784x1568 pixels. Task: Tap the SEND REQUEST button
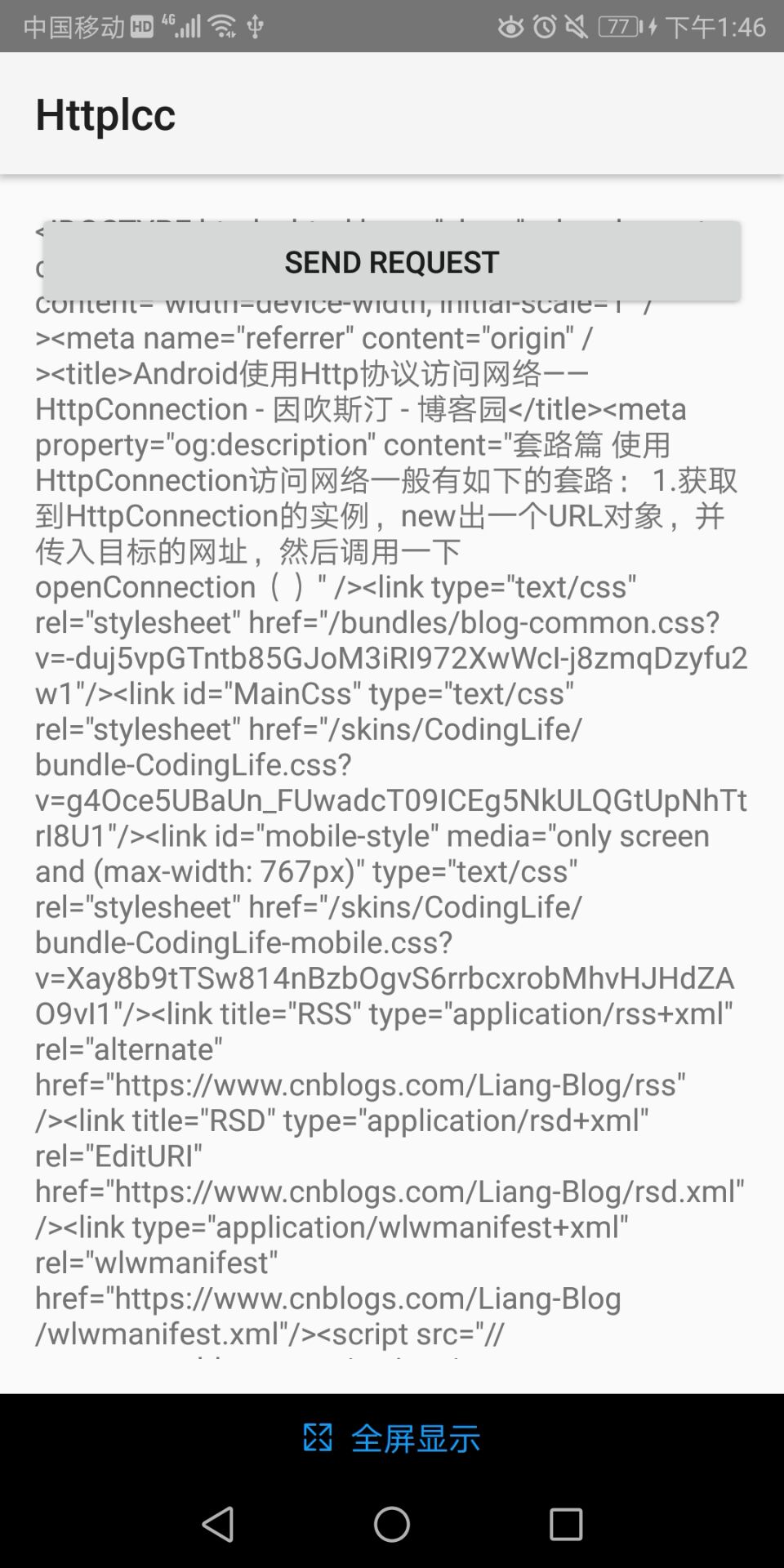392,261
